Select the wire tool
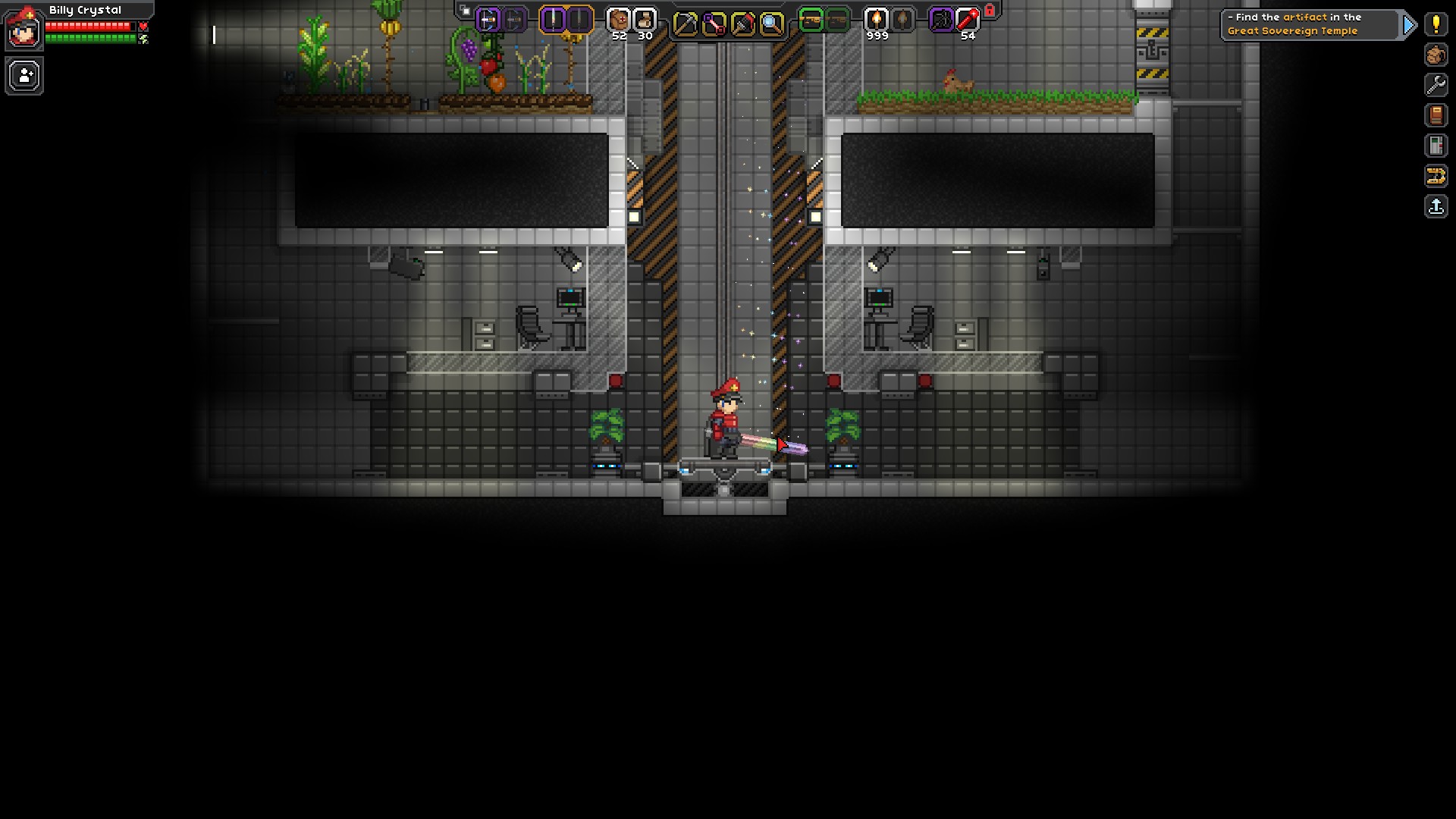 (x=714, y=24)
